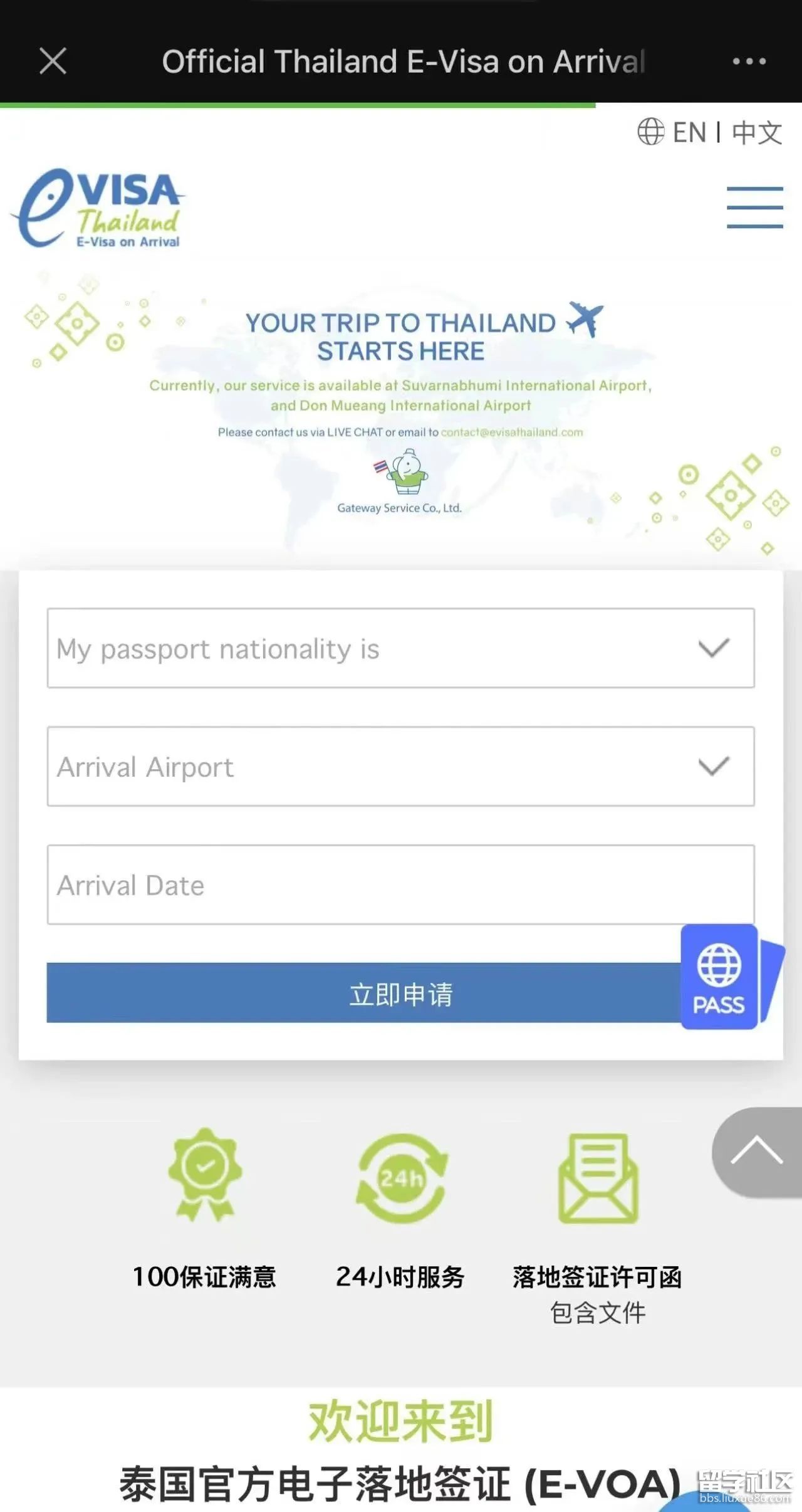Close the E-Visa web page
The width and height of the screenshot is (802, 1512).
53,61
